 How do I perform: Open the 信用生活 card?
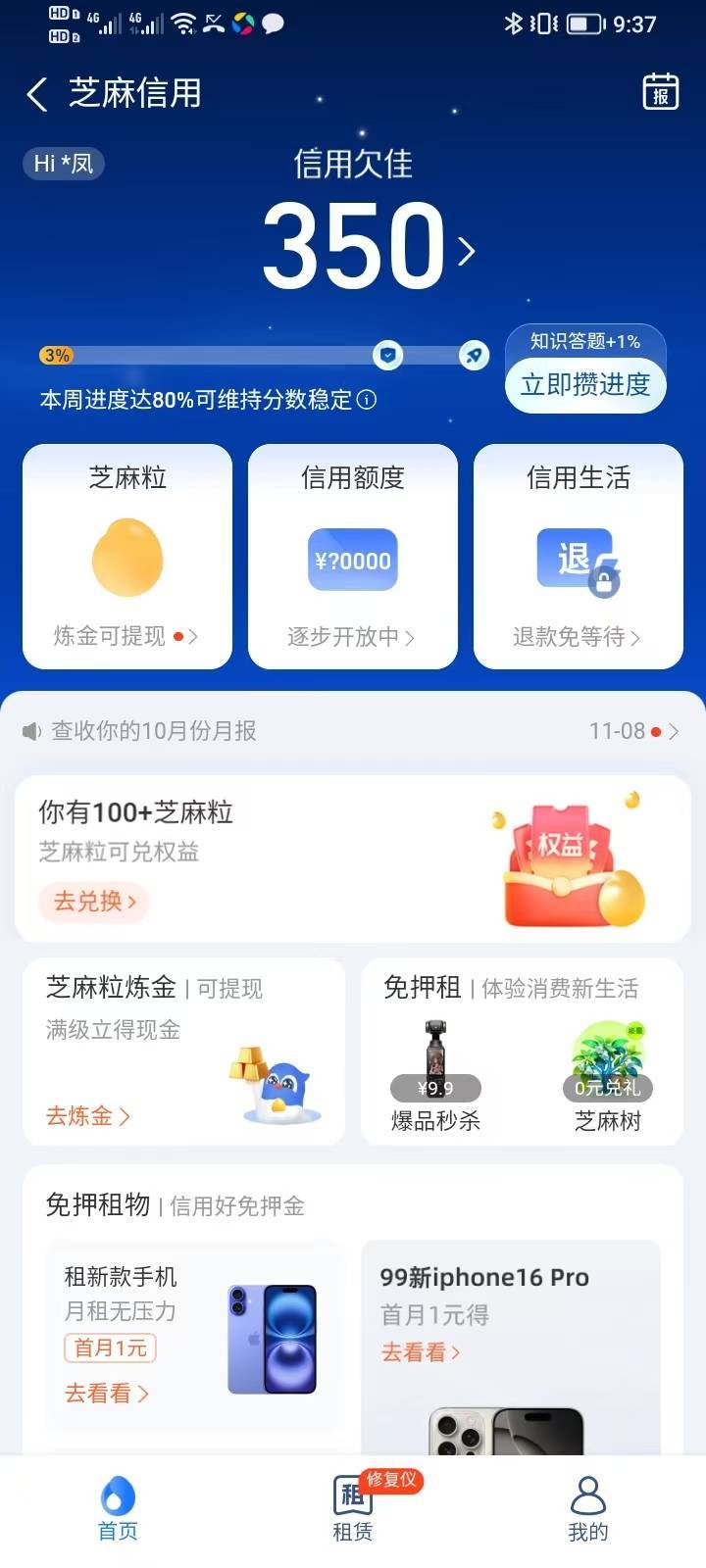click(x=579, y=556)
